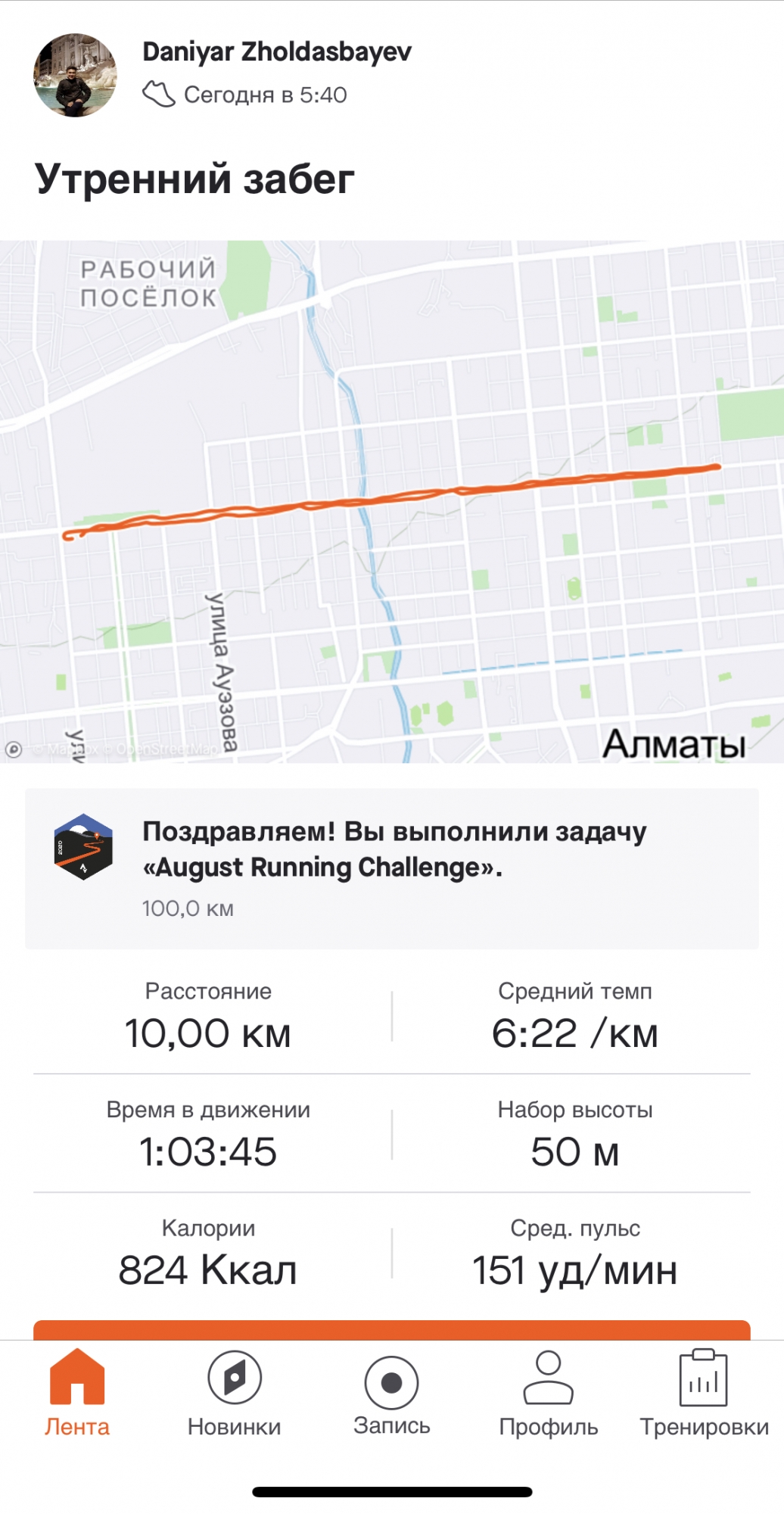Switch to the Лента tab
Screen dimensions: 784x1514
point(77,1392)
